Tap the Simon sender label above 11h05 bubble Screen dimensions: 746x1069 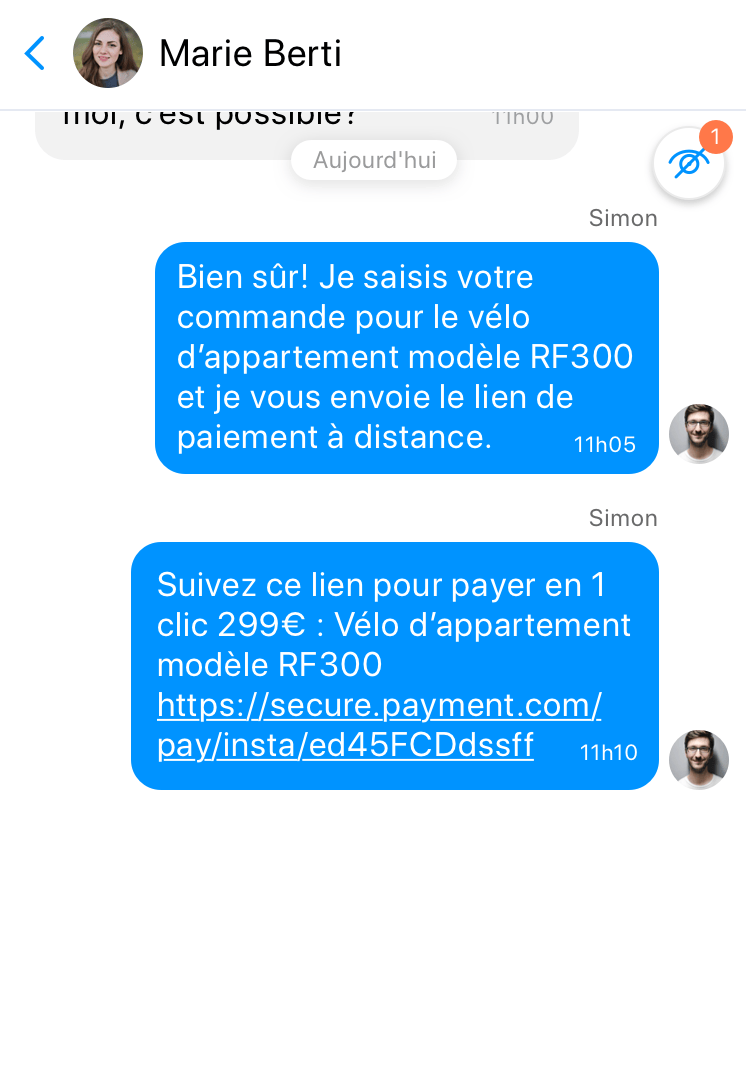tap(623, 218)
